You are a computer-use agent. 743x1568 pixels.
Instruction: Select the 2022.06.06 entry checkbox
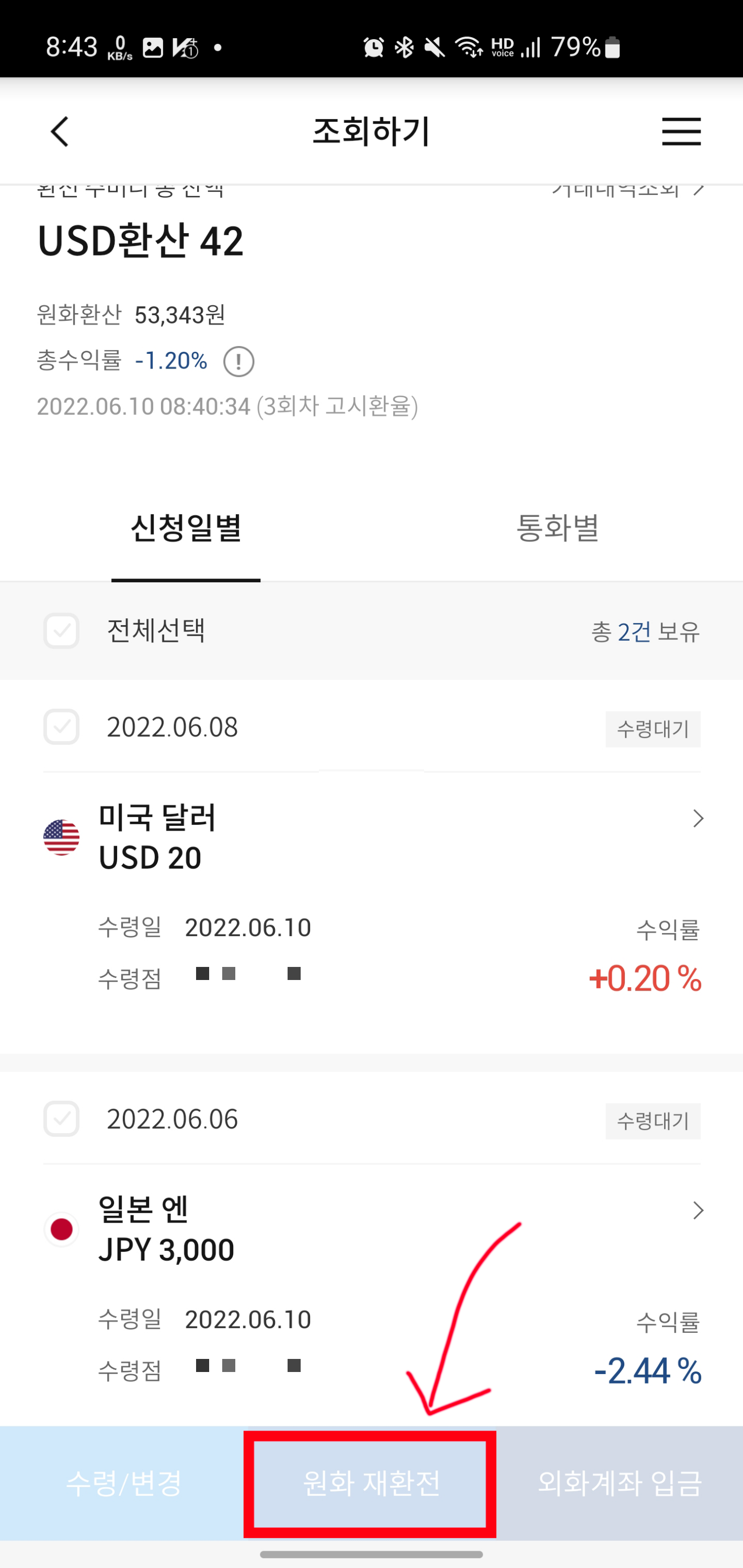[x=62, y=1119]
